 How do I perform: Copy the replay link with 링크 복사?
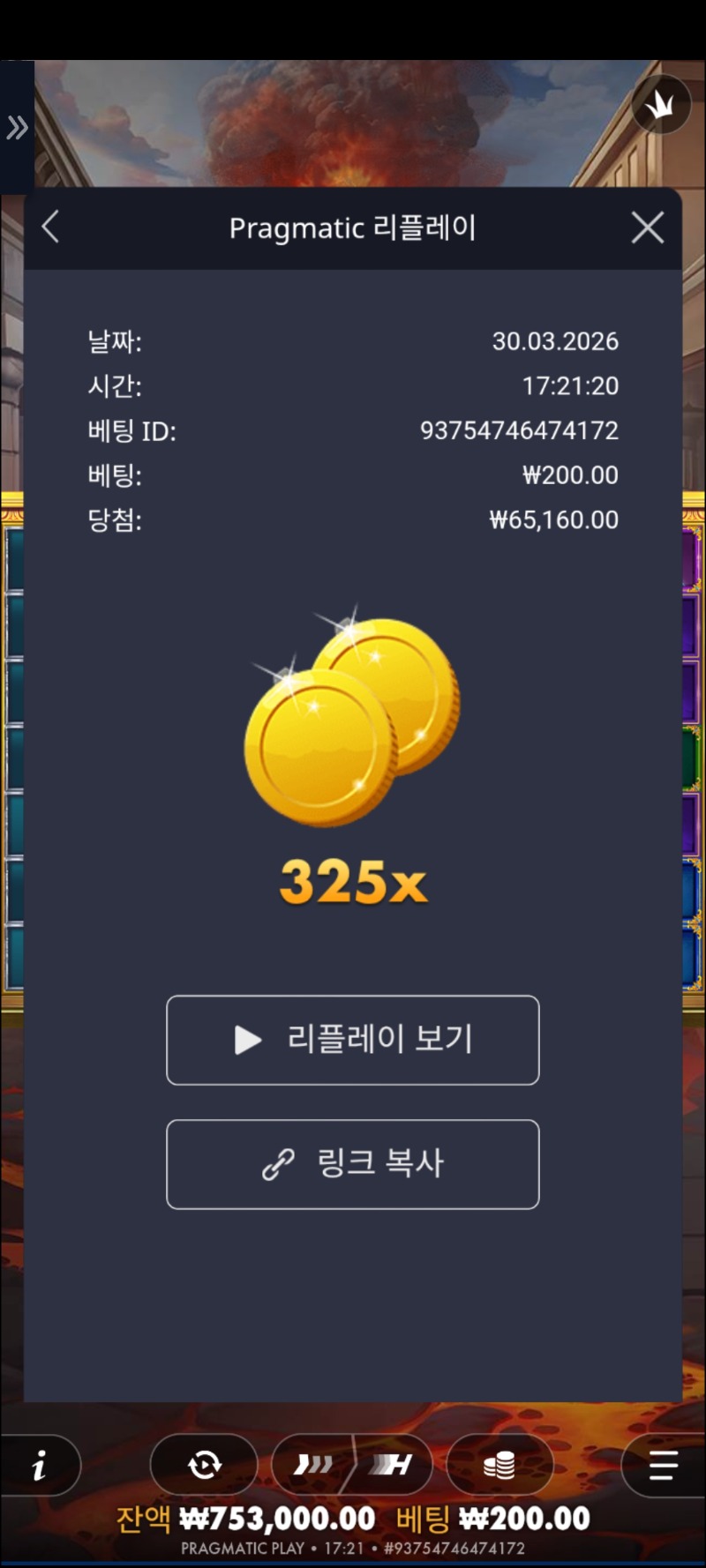tap(352, 1164)
